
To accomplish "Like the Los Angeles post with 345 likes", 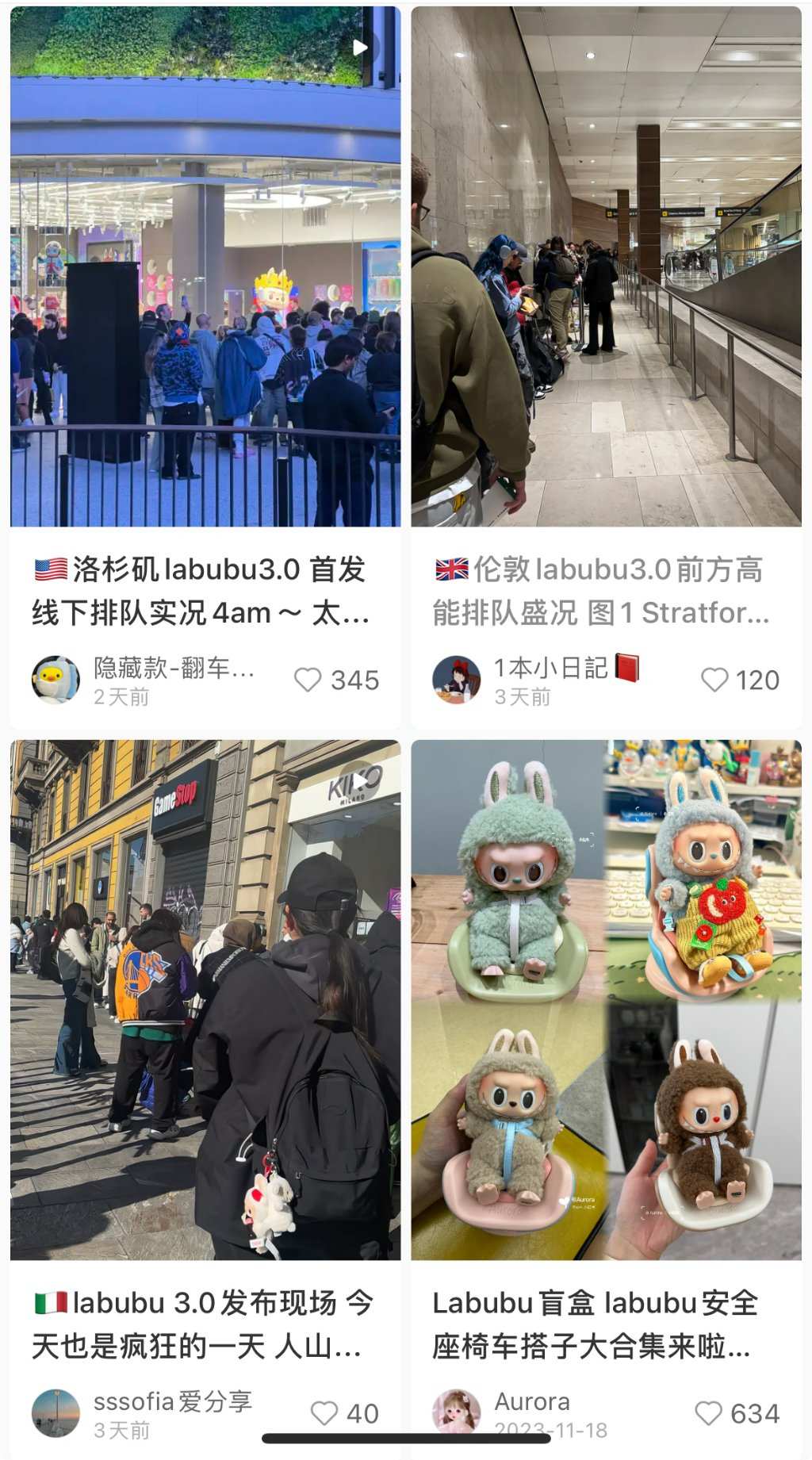I will 308,680.
